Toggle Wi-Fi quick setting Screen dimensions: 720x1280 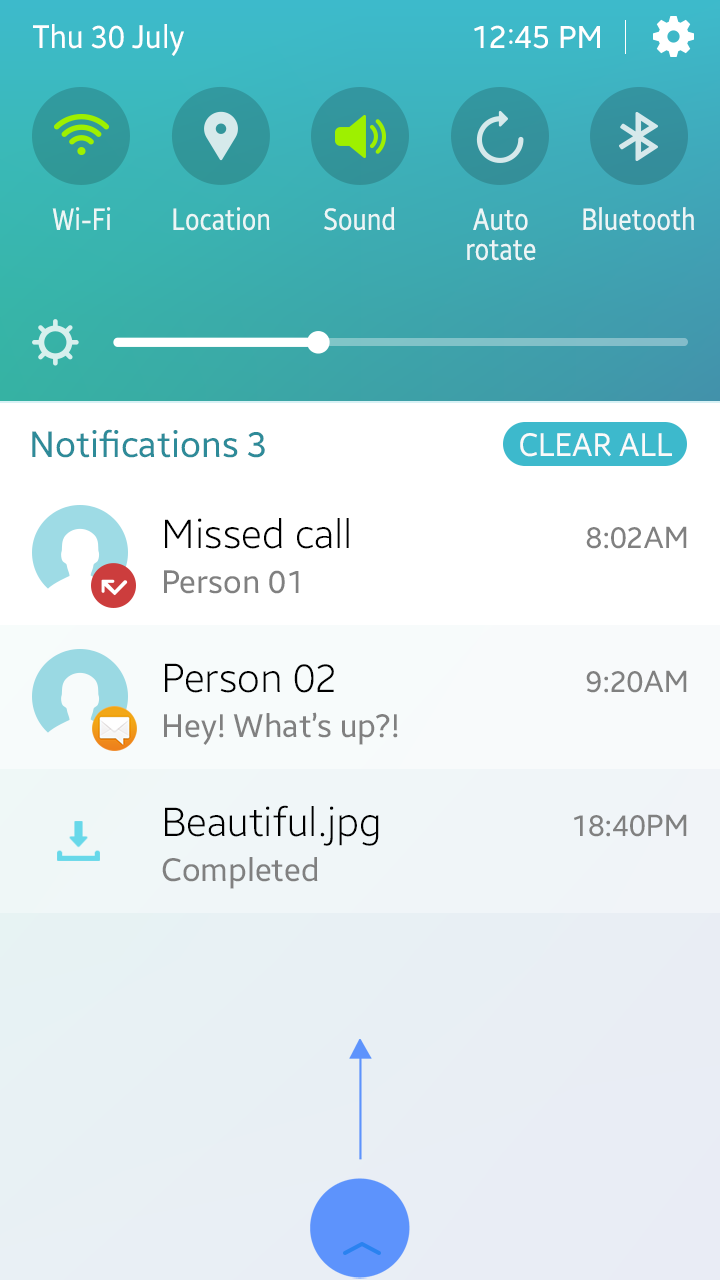[x=81, y=137]
